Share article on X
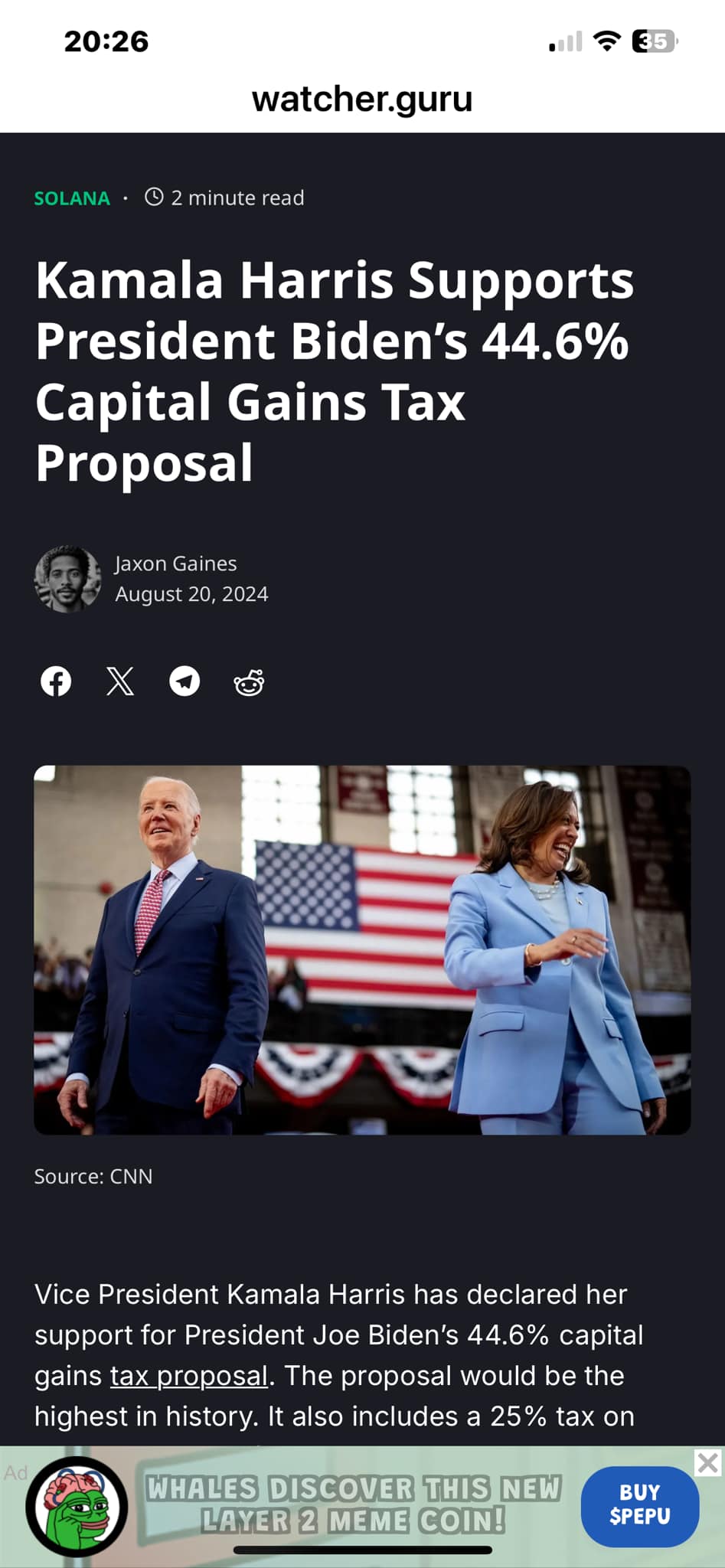The height and width of the screenshot is (1568, 725). pos(120,681)
